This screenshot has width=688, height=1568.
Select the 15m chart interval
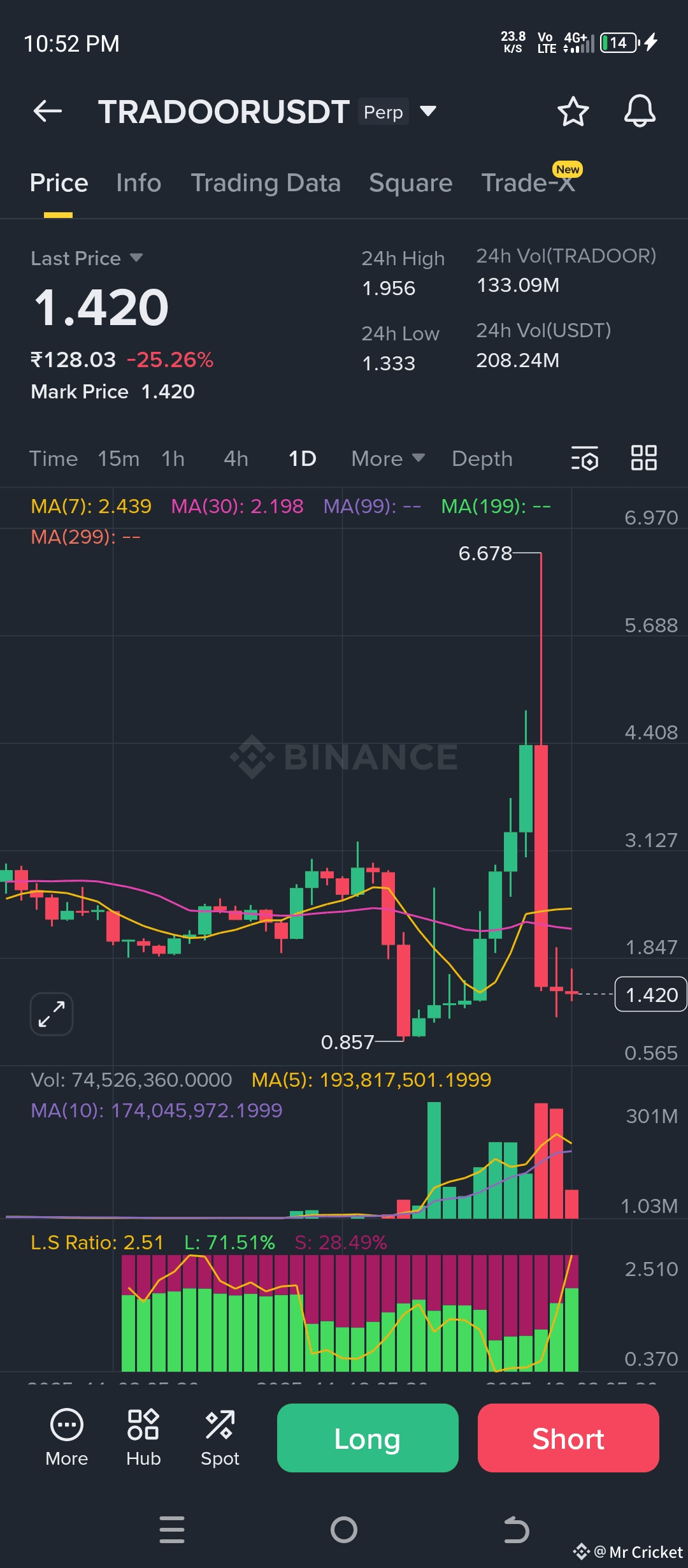pyautogui.click(x=118, y=458)
